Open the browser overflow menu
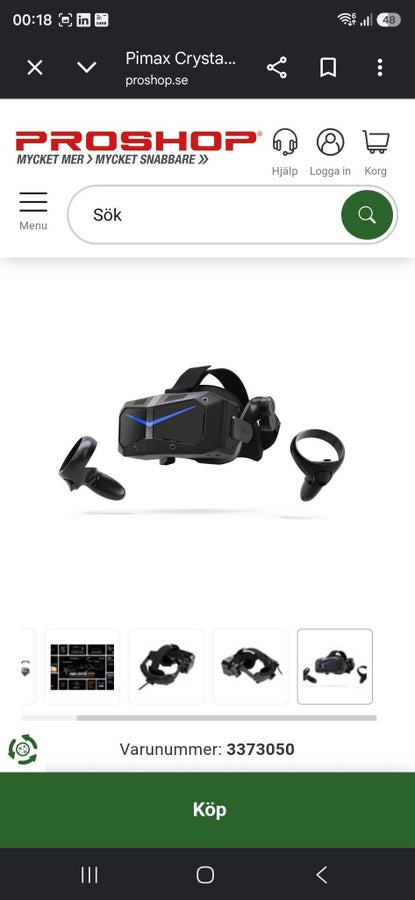 (x=379, y=68)
